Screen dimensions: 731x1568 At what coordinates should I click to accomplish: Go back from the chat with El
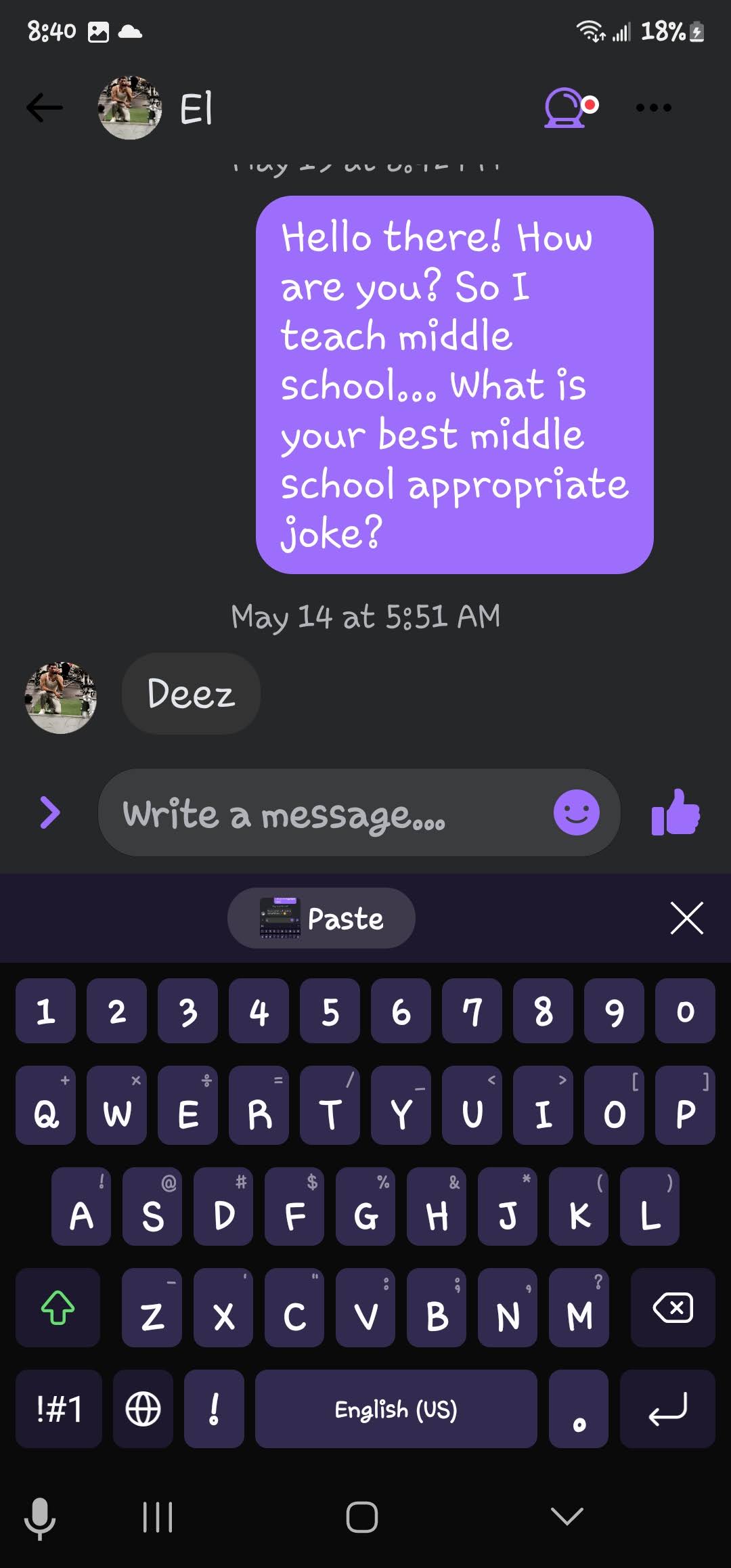point(45,108)
